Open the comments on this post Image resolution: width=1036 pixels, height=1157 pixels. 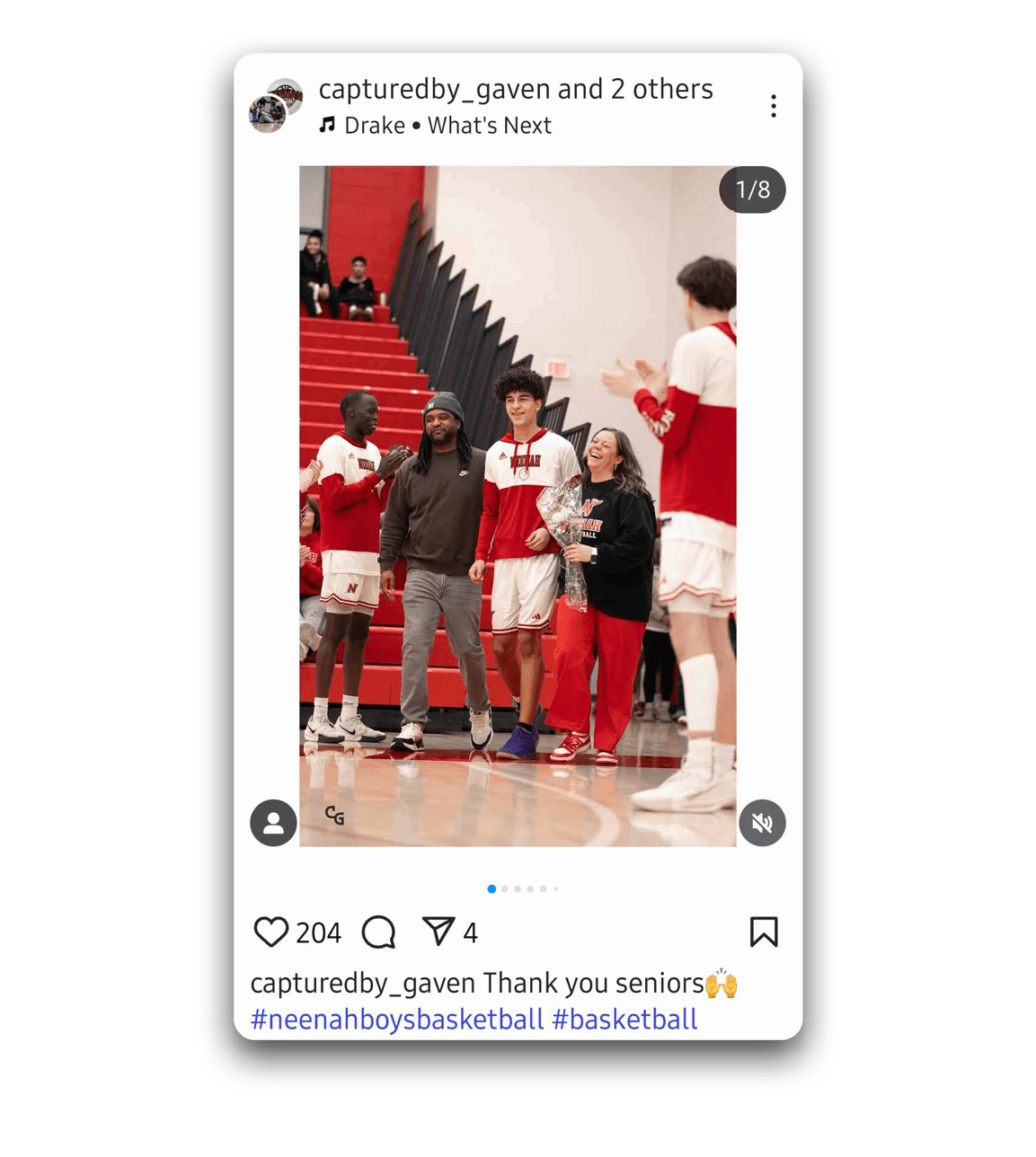378,932
